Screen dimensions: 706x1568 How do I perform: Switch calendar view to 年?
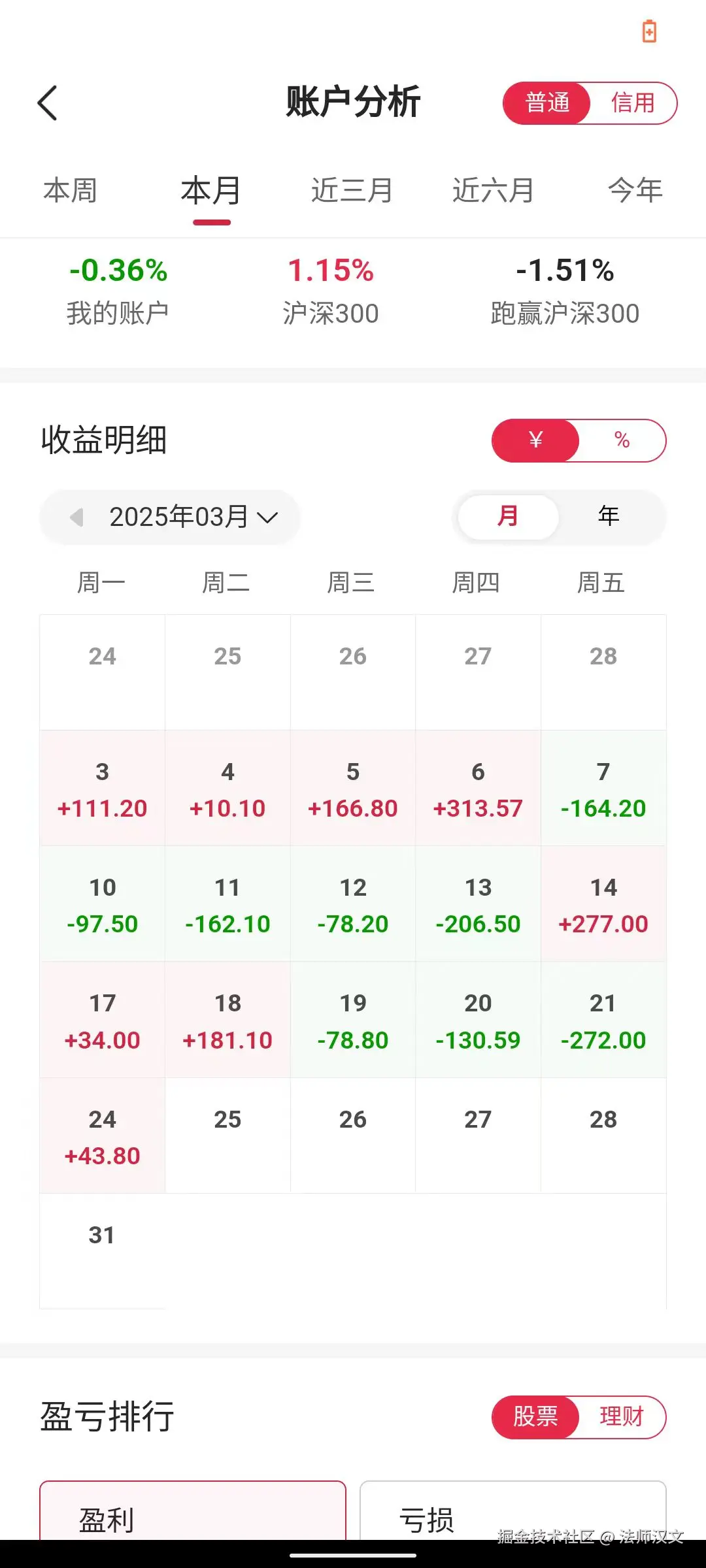pos(608,515)
